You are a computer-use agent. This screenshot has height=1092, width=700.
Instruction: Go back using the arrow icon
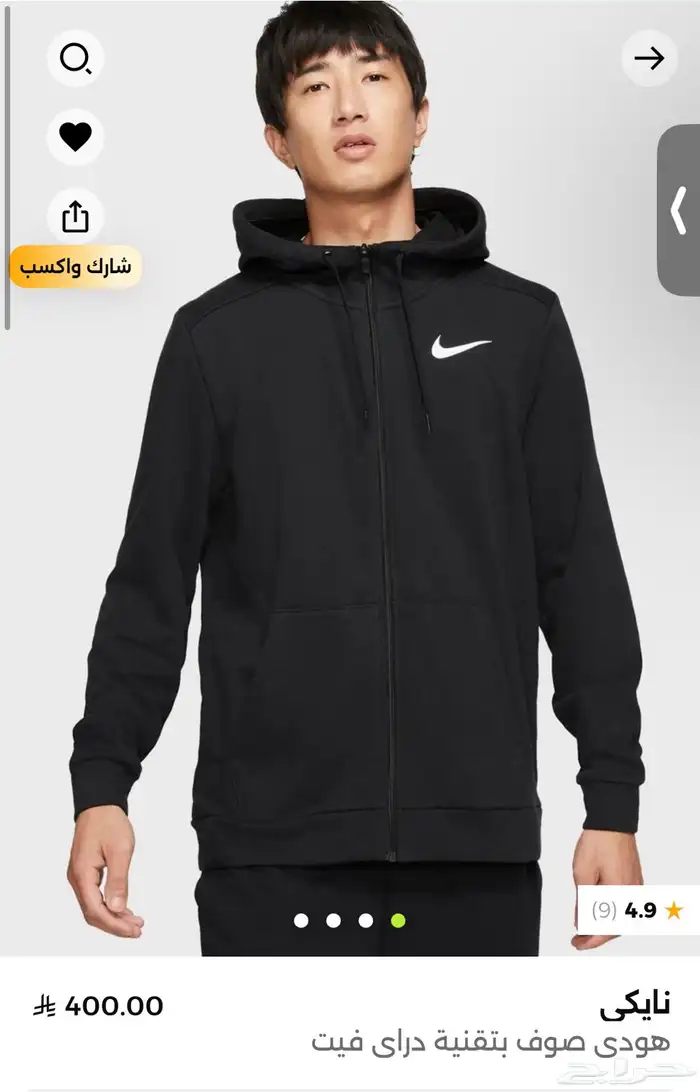tap(649, 59)
